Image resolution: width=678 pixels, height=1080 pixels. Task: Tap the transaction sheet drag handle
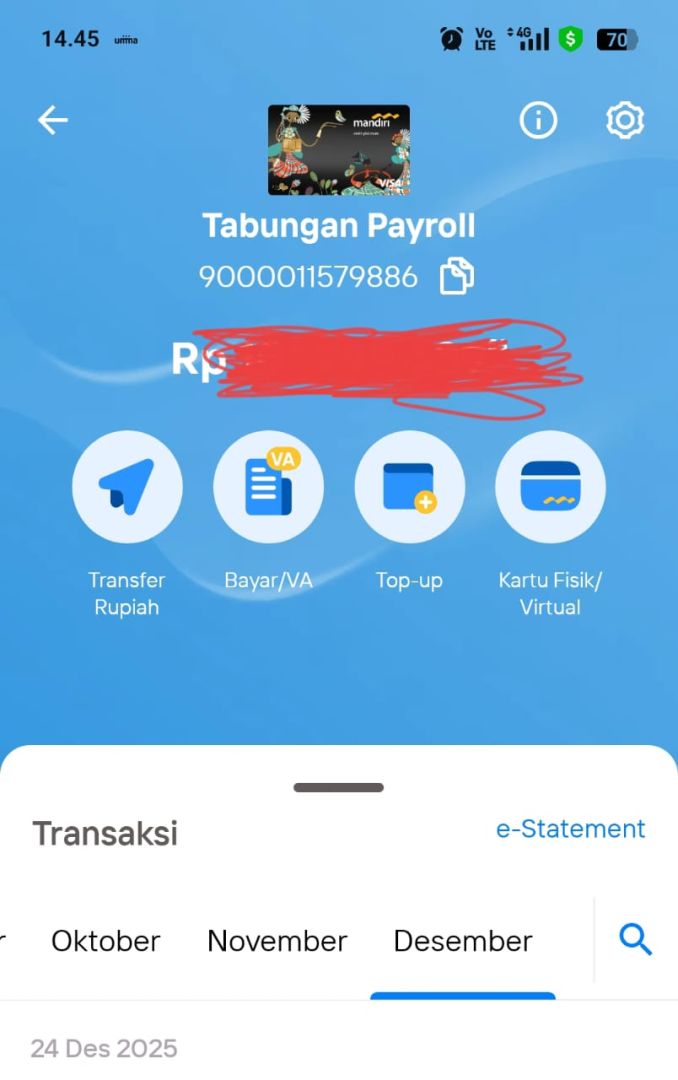coord(339,788)
